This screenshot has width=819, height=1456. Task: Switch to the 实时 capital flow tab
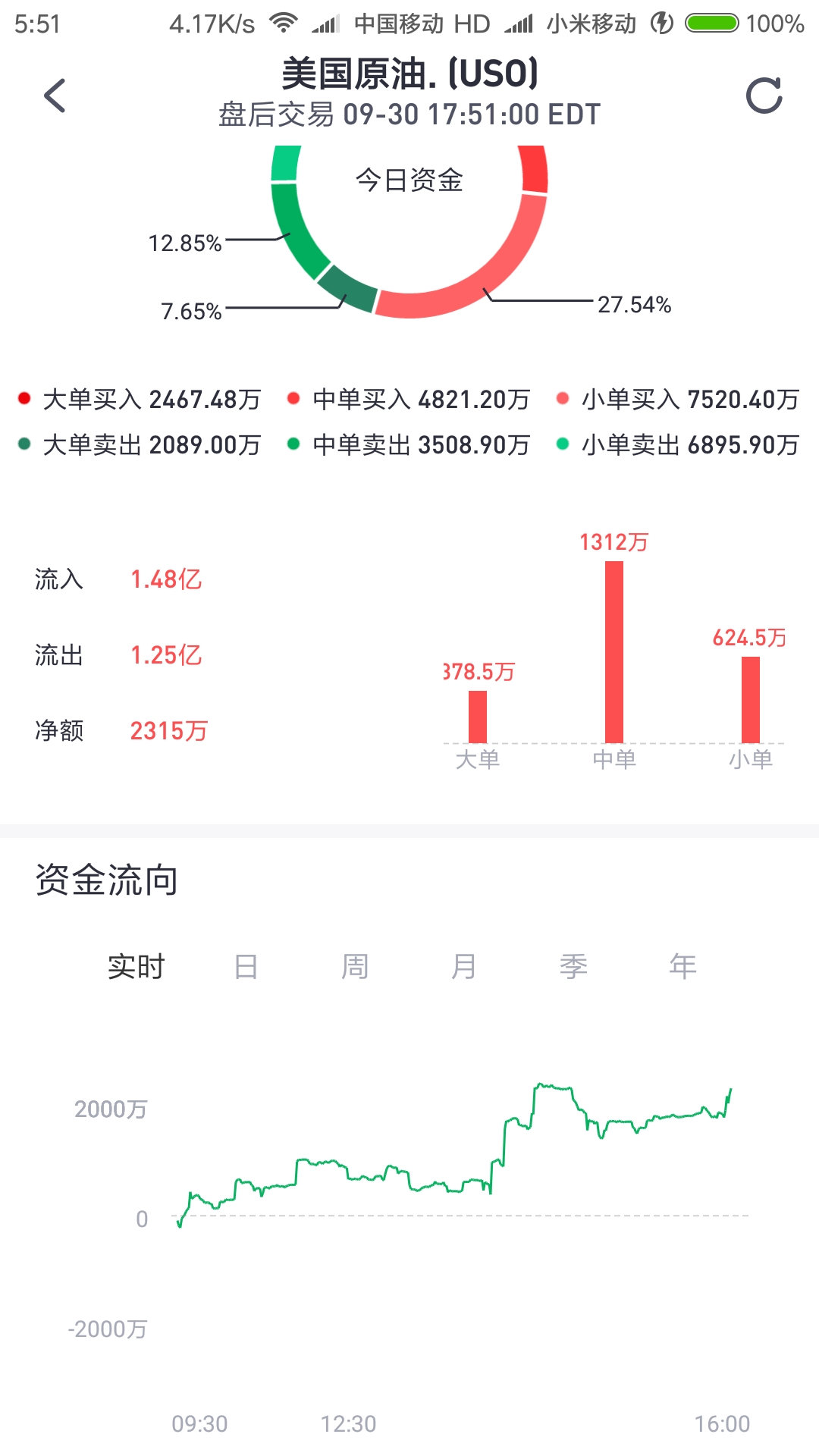click(136, 967)
